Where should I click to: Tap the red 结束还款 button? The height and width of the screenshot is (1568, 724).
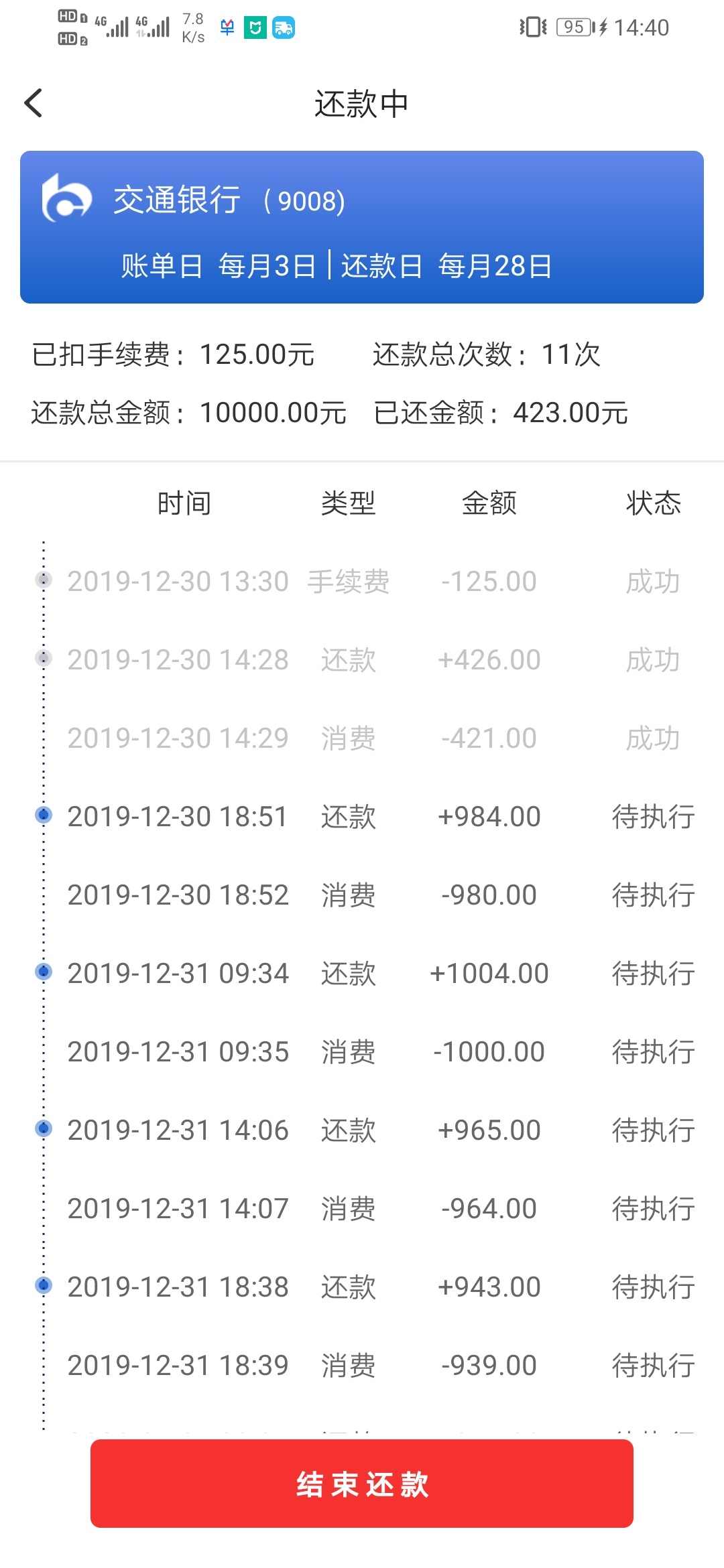coord(362,1484)
